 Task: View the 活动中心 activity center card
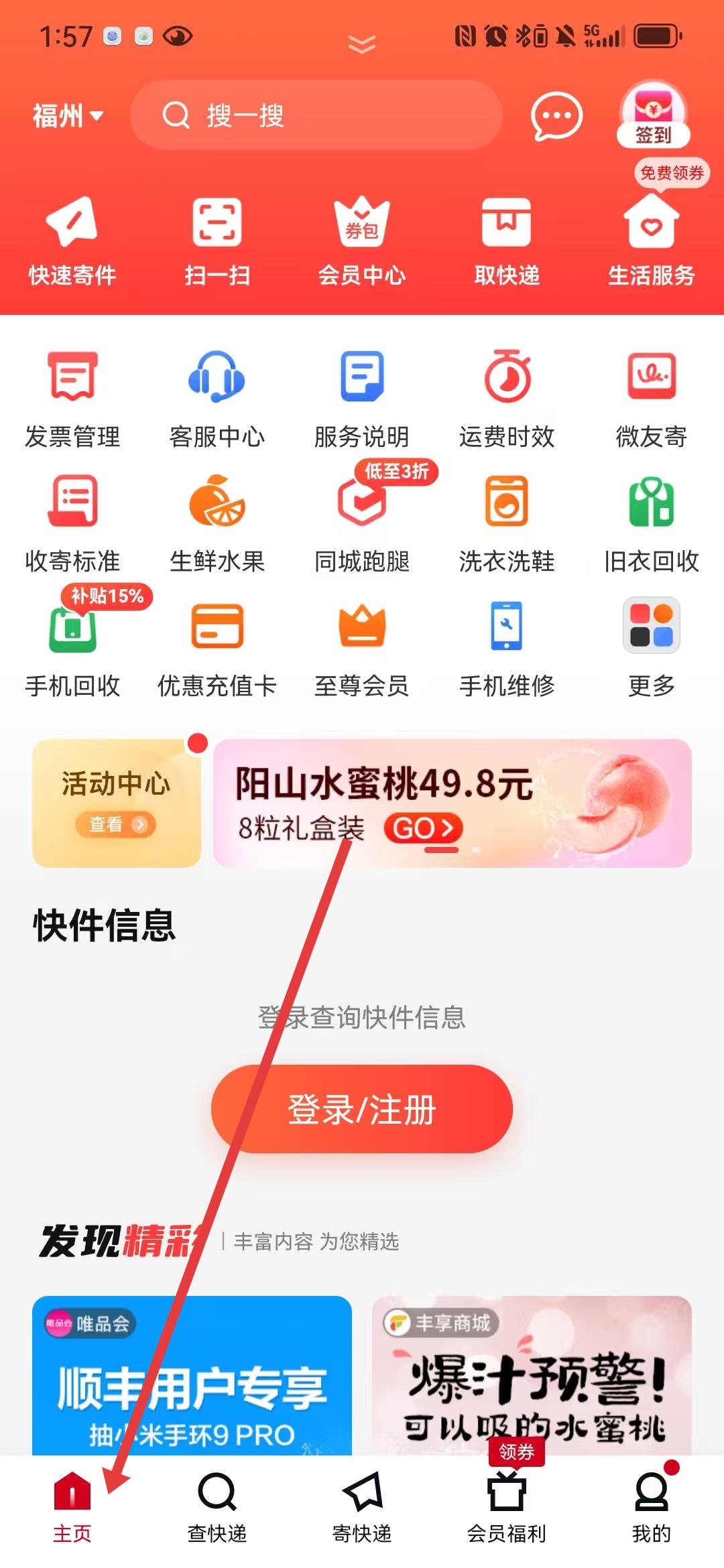tap(117, 803)
